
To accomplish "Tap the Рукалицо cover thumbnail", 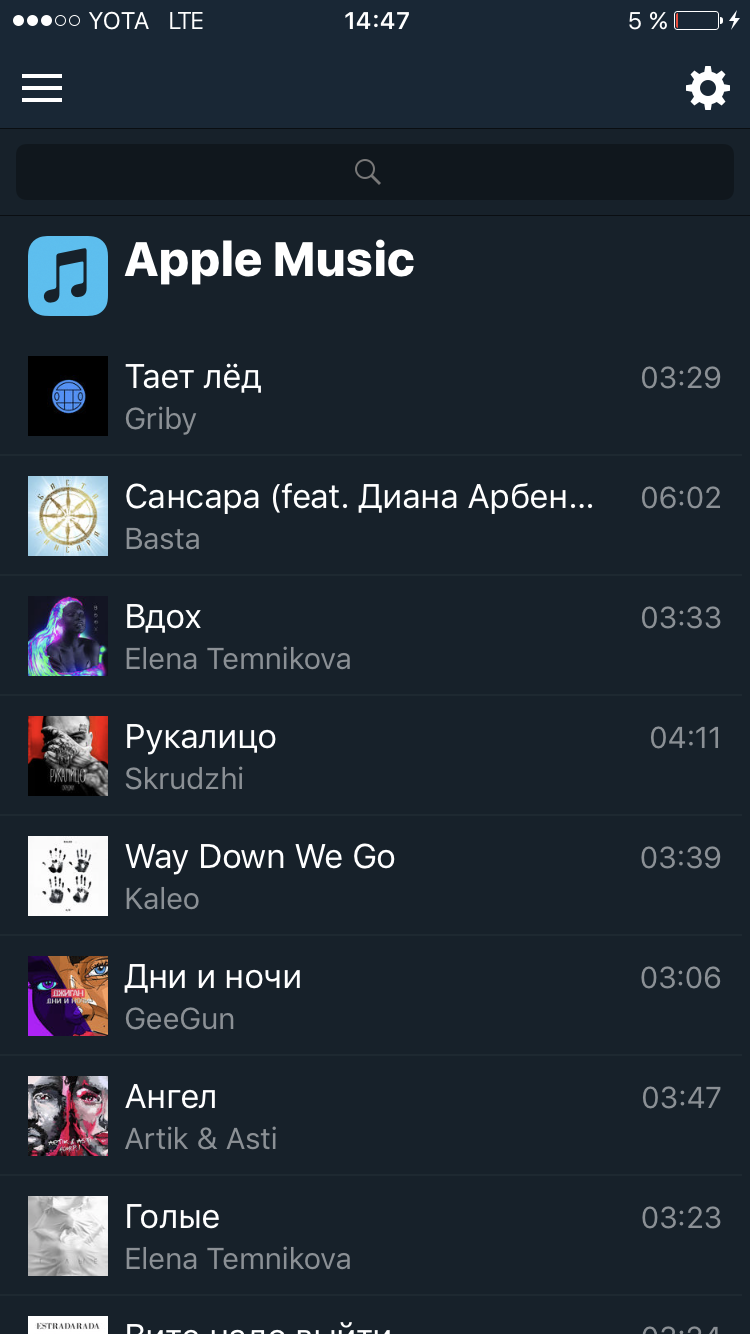I will [x=67, y=756].
